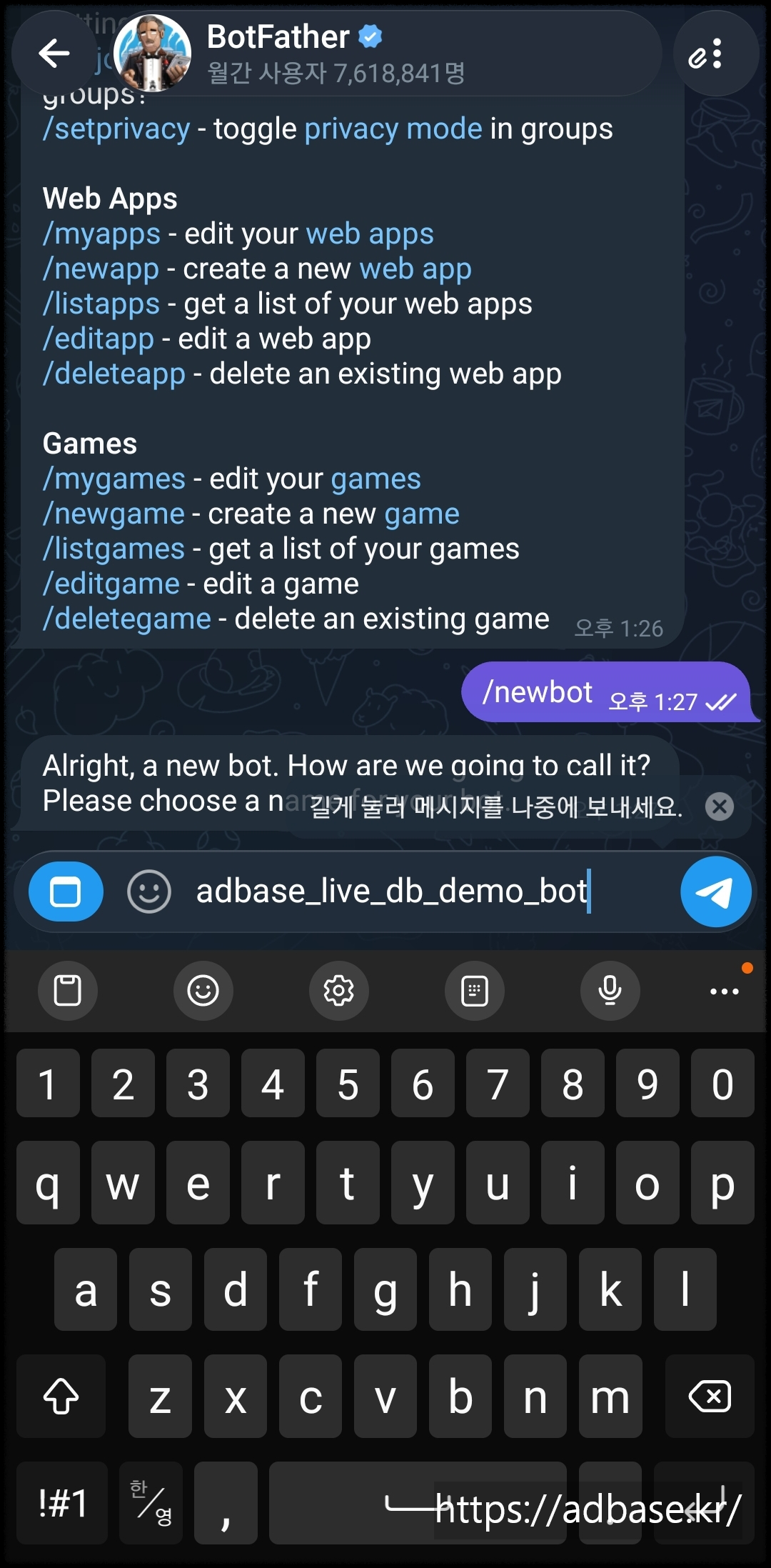Tap the /mygames command link

114,479
